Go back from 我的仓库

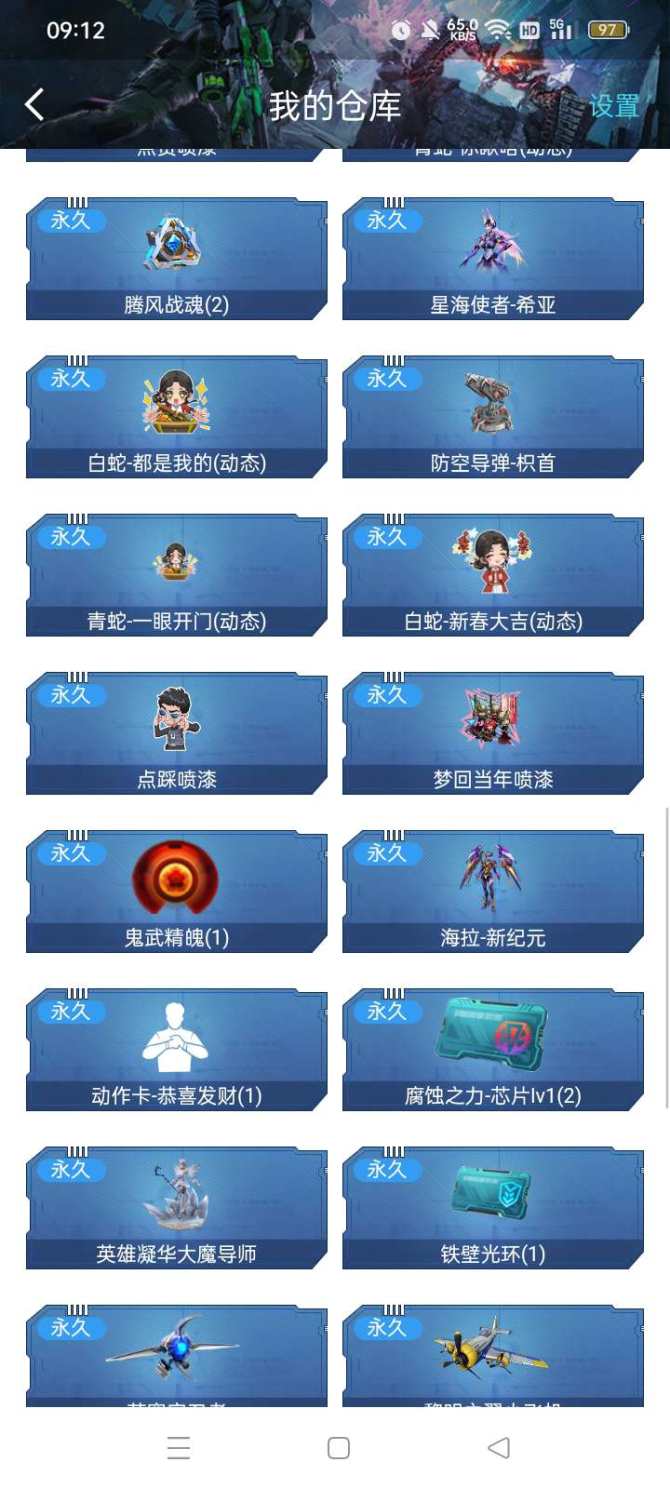(x=35, y=104)
